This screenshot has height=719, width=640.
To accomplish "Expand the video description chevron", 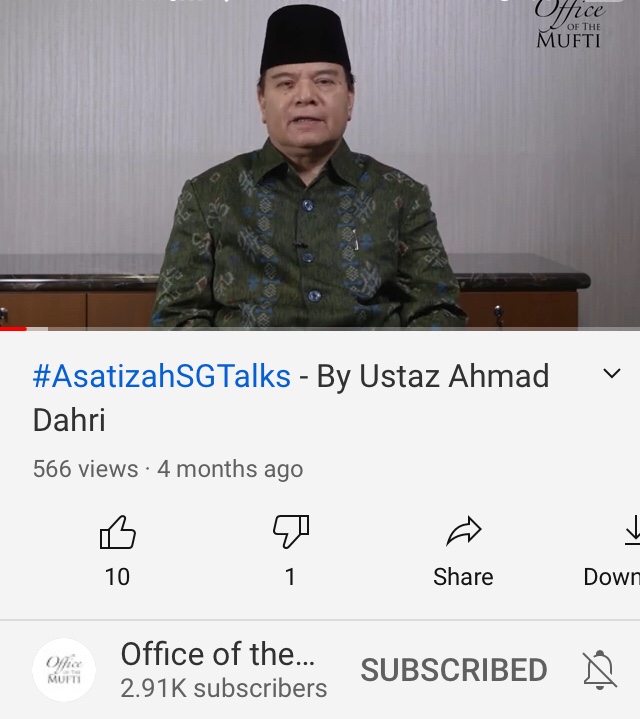I will [612, 374].
